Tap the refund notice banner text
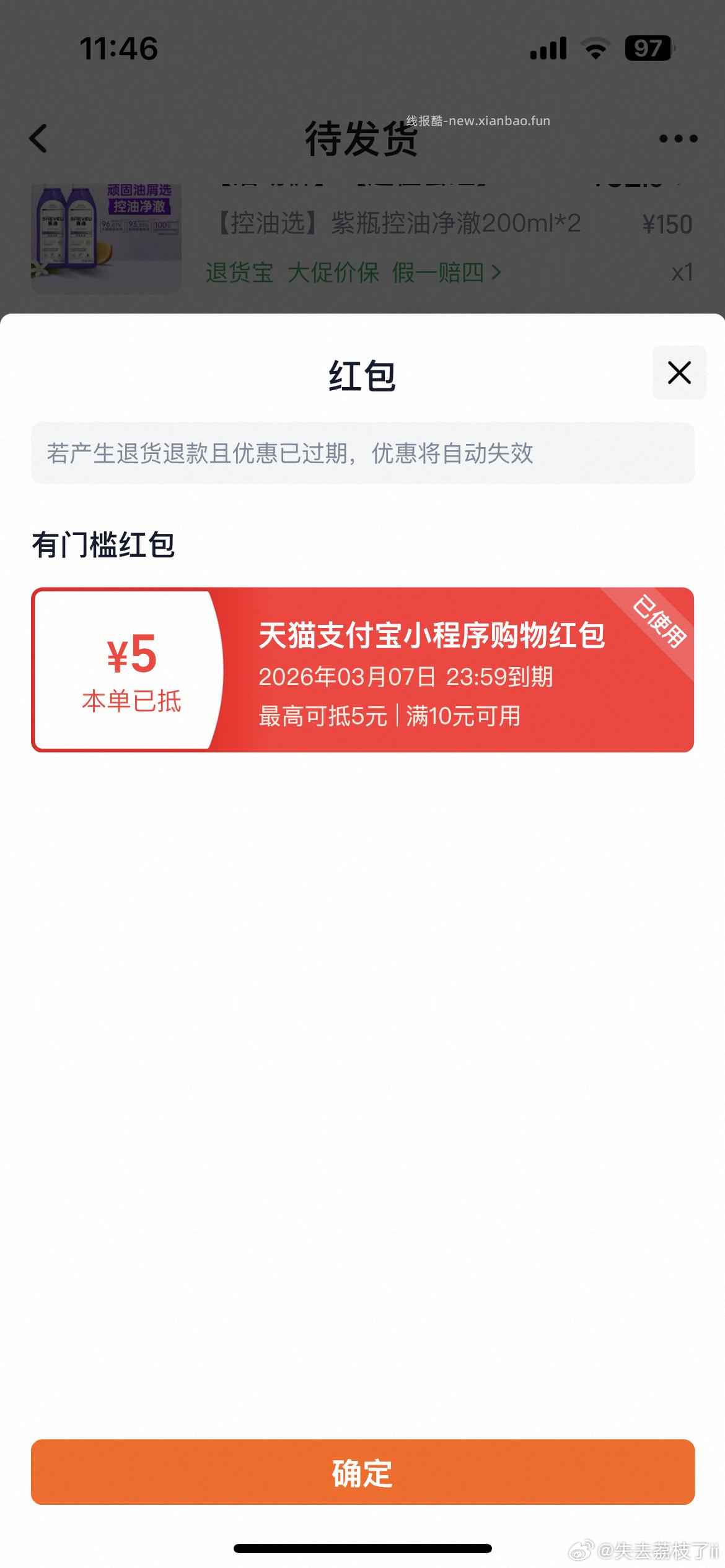Viewport: 725px width, 1568px height. click(362, 453)
